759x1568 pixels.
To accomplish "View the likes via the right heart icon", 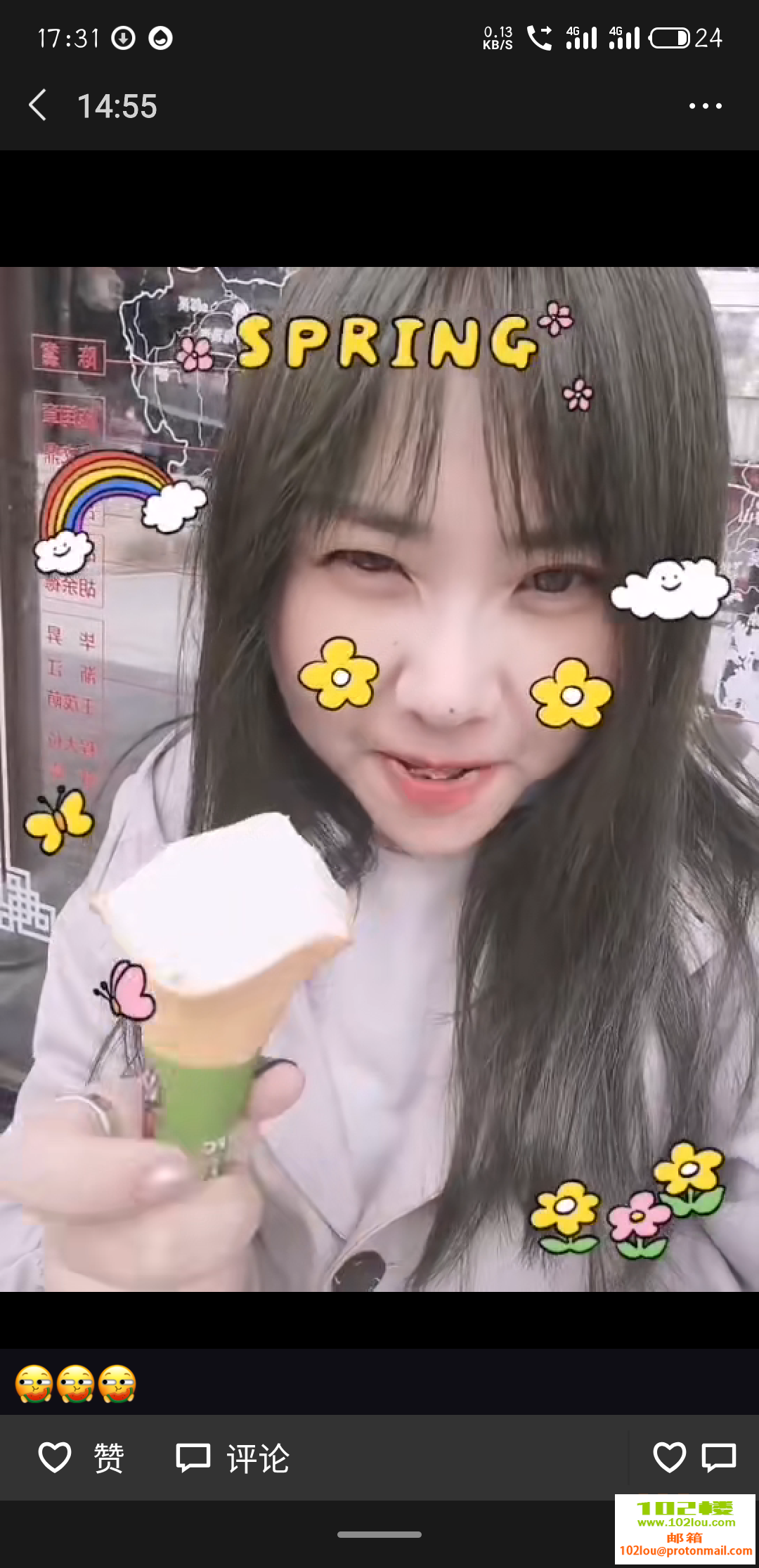I will point(668,1458).
